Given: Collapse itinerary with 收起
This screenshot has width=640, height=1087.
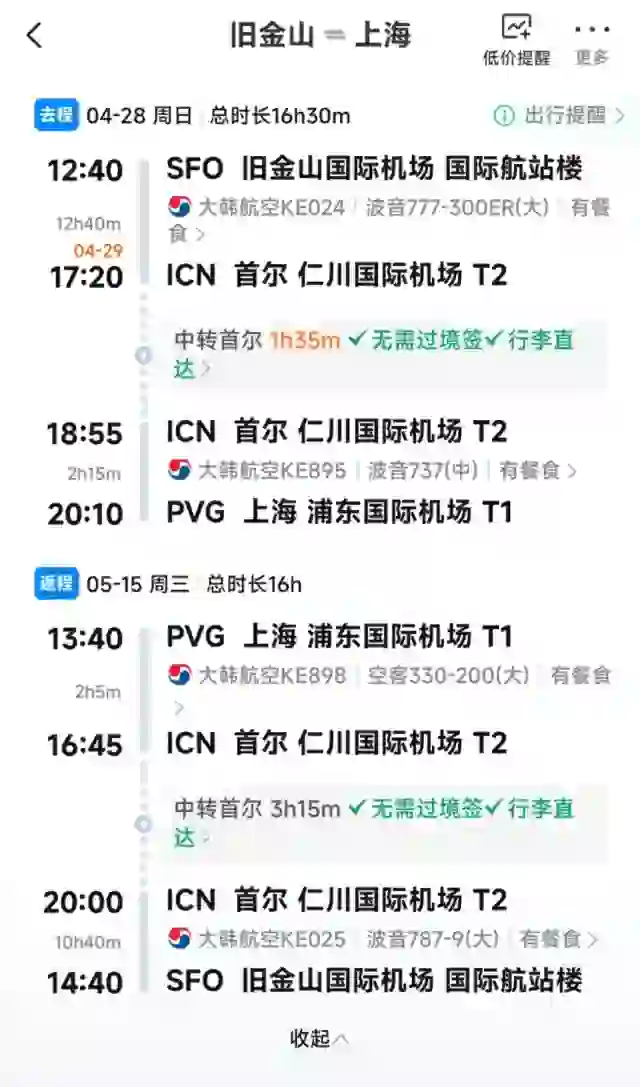Looking at the screenshot, I should tap(320, 1038).
